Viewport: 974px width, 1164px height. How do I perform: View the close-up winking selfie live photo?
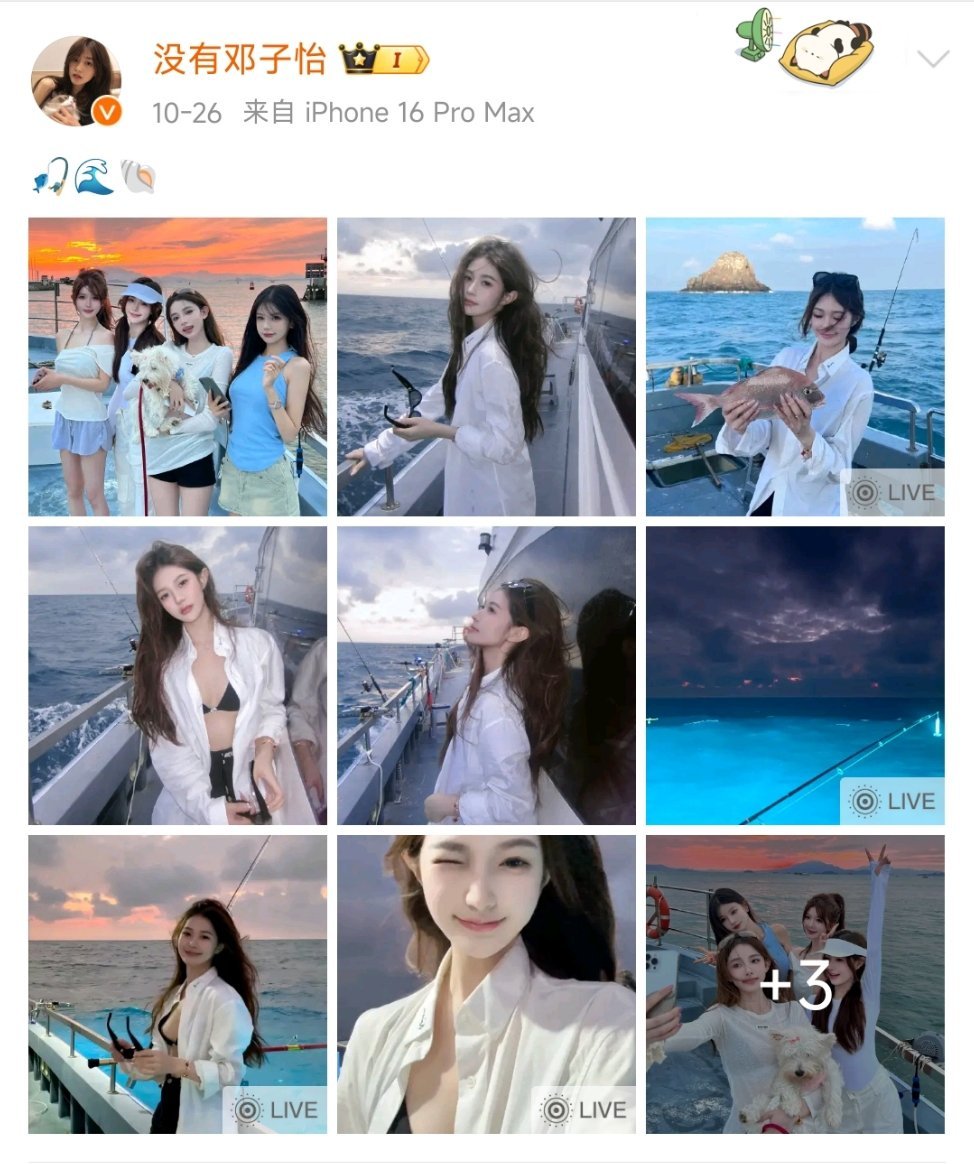pos(486,985)
